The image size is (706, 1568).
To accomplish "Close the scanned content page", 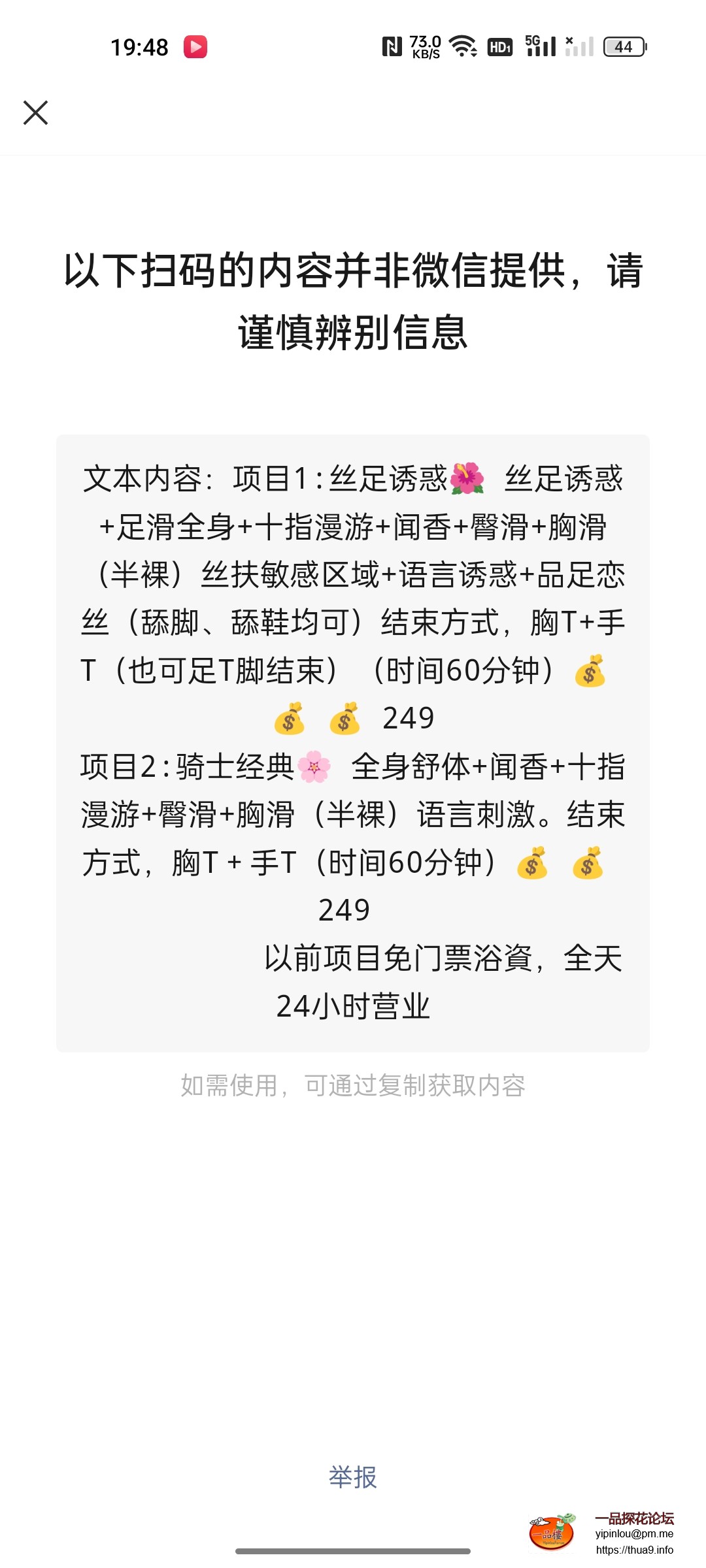I will click(36, 112).
